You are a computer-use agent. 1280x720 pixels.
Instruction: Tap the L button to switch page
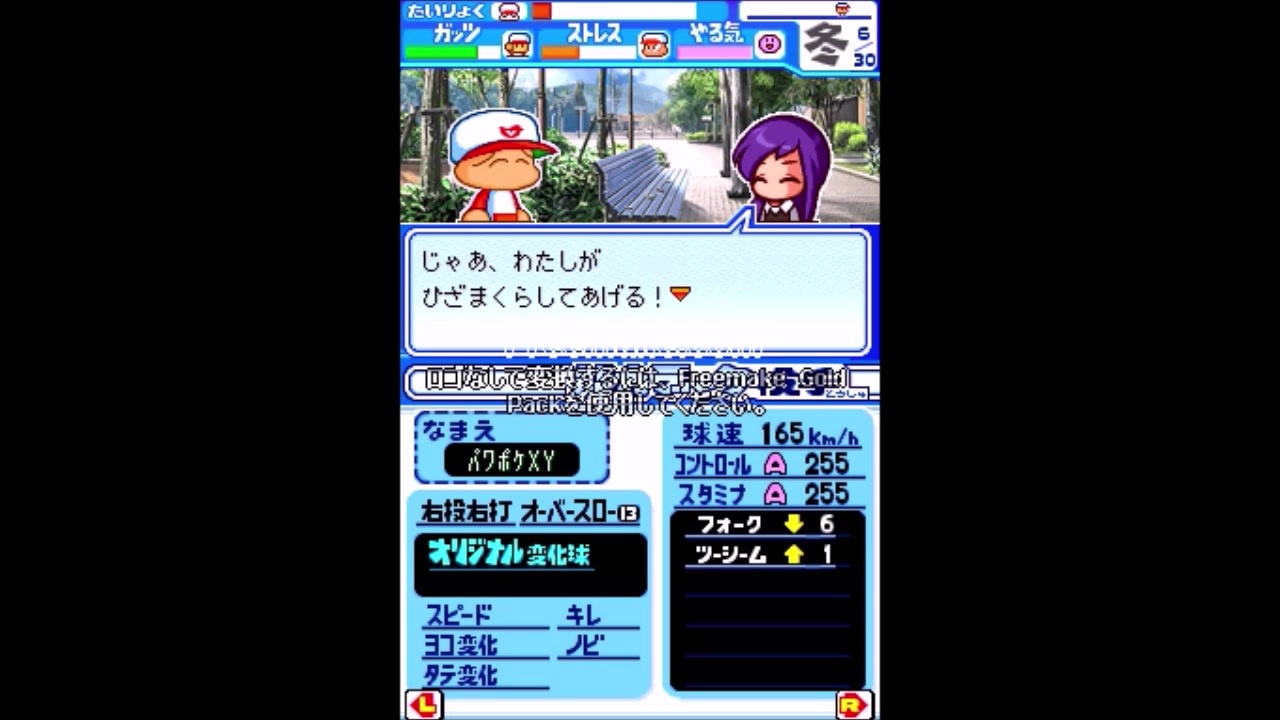pyautogui.click(x=424, y=705)
